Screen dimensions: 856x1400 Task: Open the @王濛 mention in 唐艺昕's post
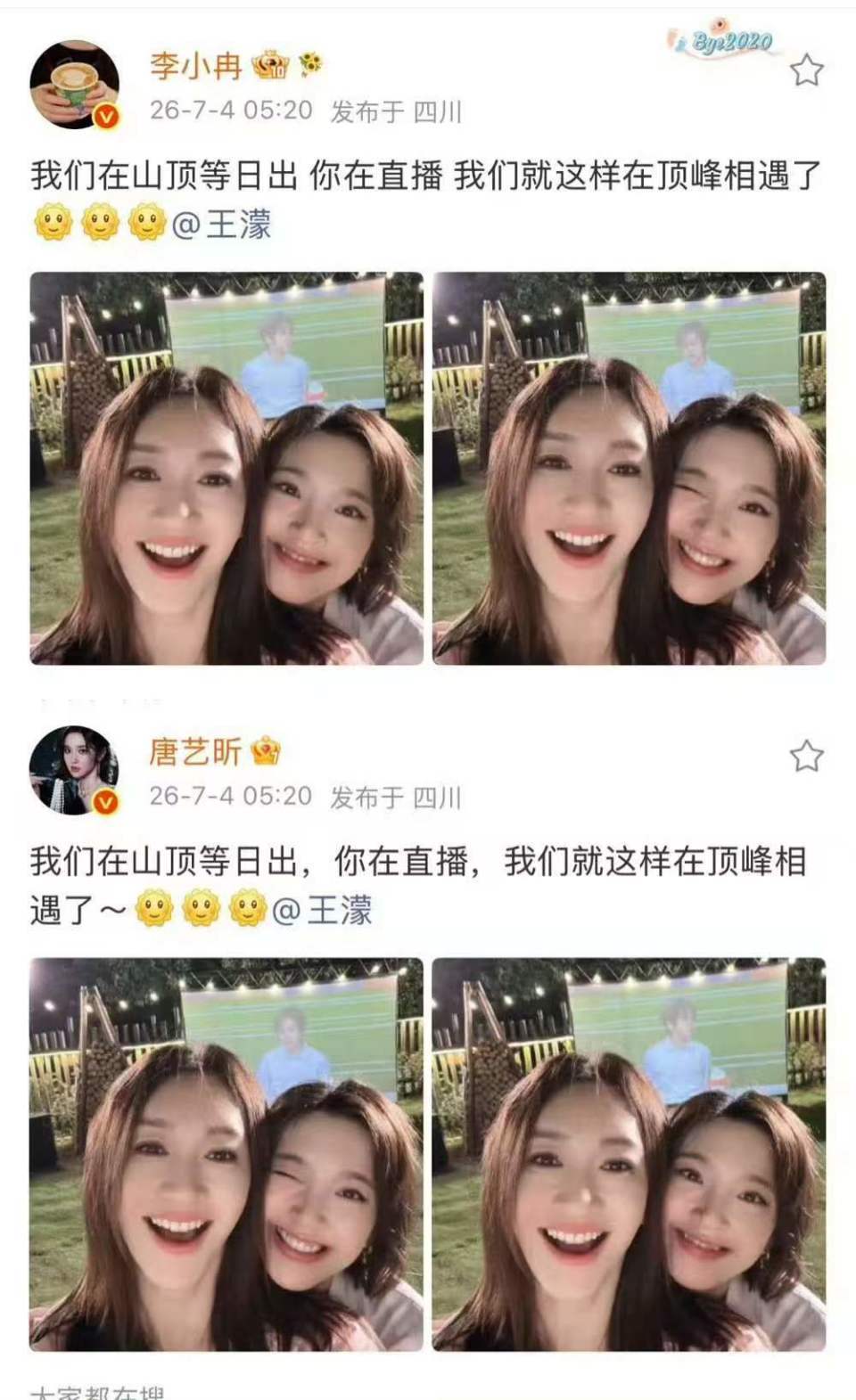point(321,911)
